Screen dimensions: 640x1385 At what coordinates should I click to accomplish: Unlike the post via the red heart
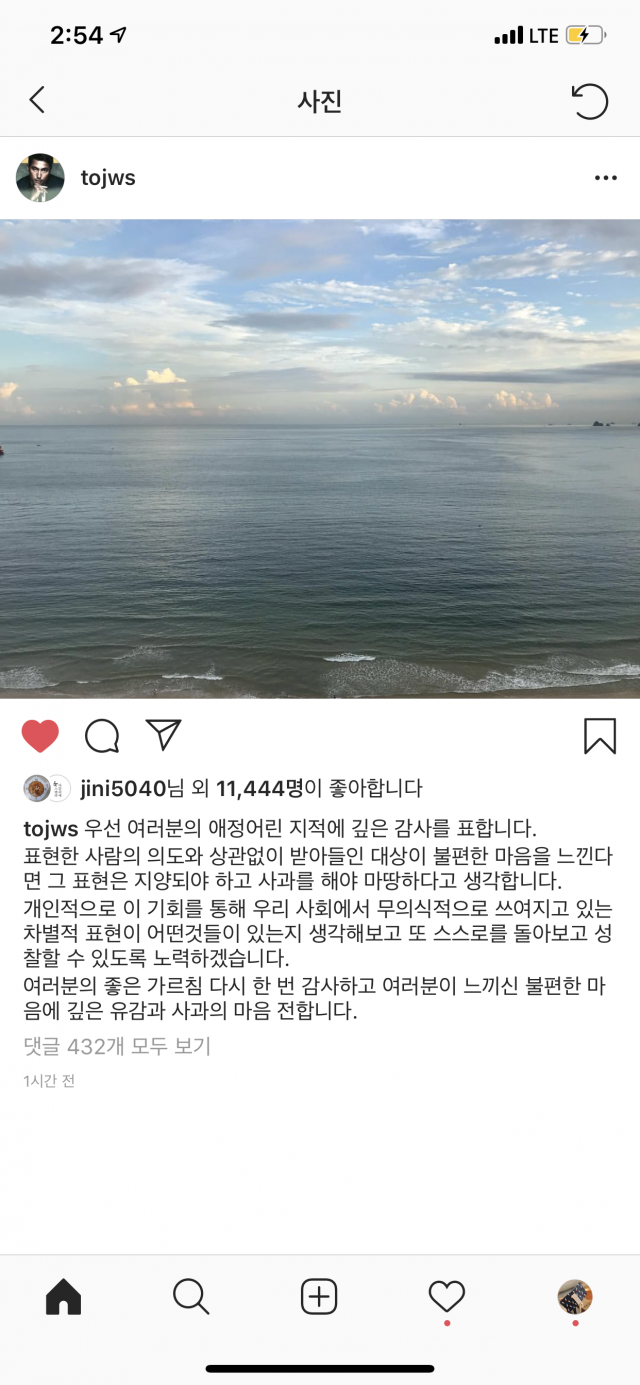(40, 736)
